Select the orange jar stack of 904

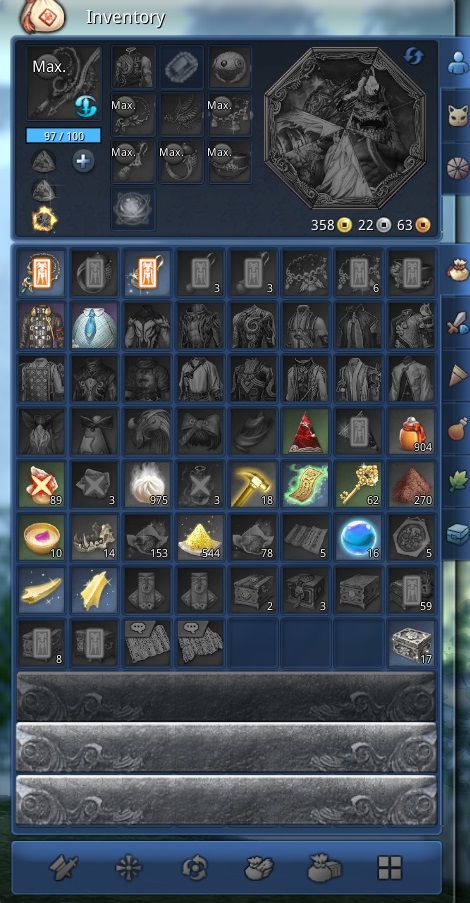412,432
